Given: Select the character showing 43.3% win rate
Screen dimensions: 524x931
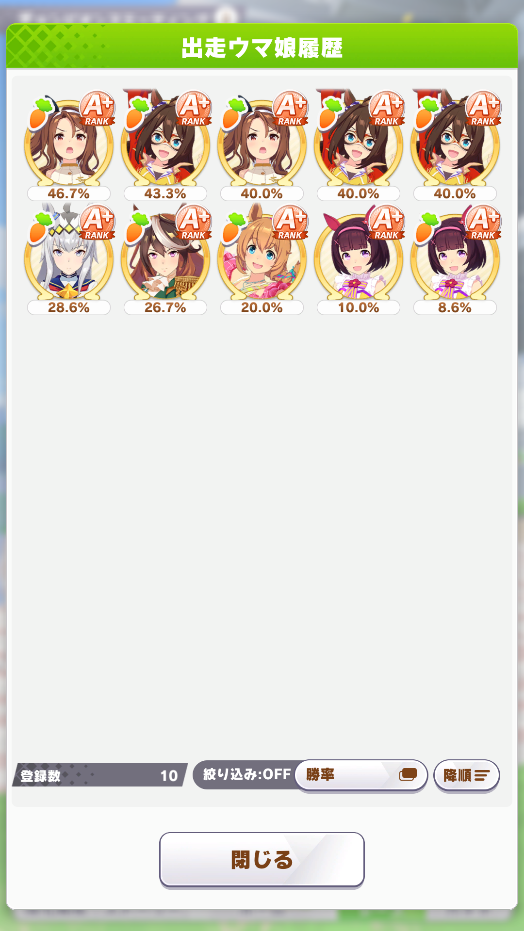Looking at the screenshot, I should pos(166,145).
